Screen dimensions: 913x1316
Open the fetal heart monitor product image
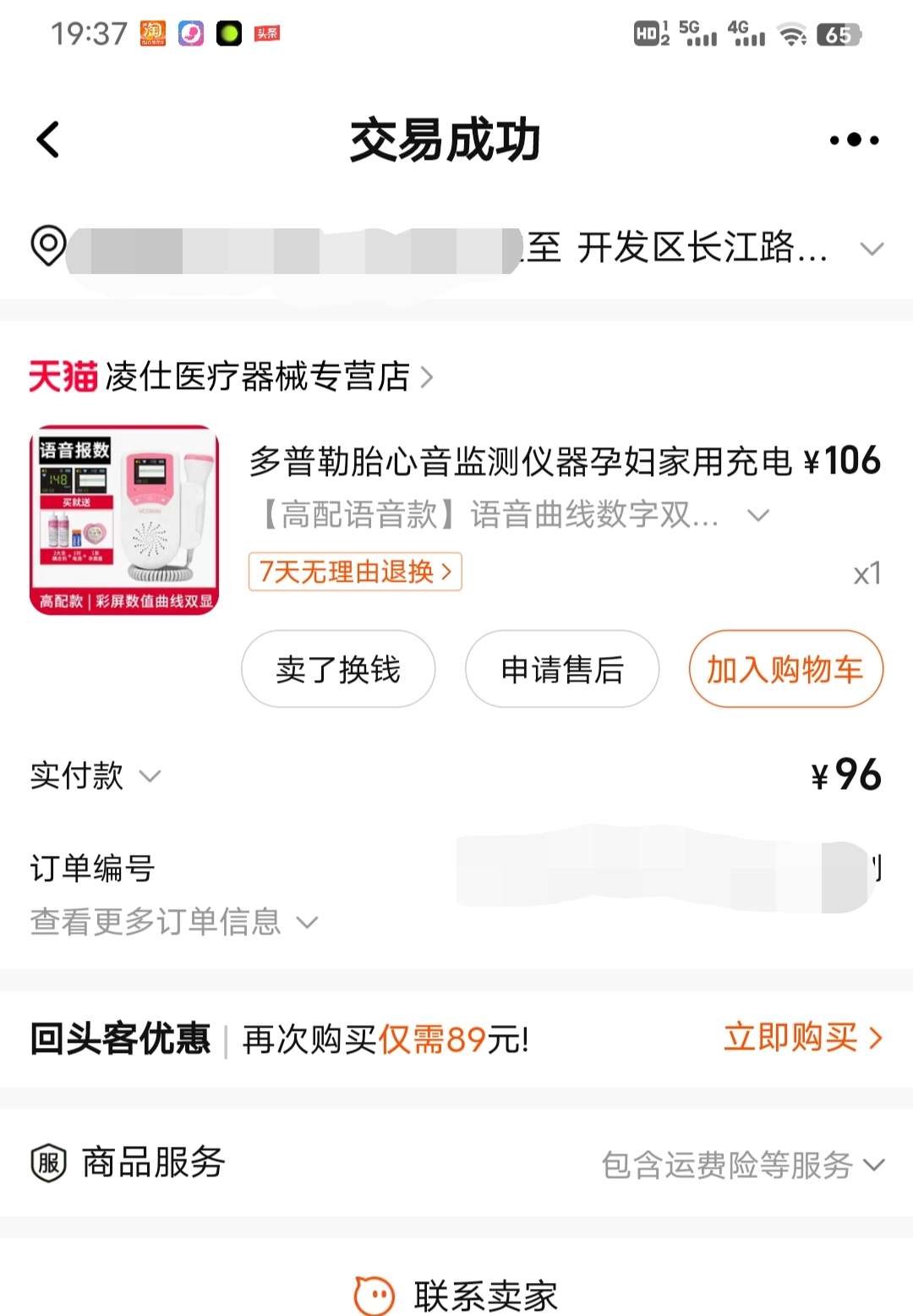point(124,520)
